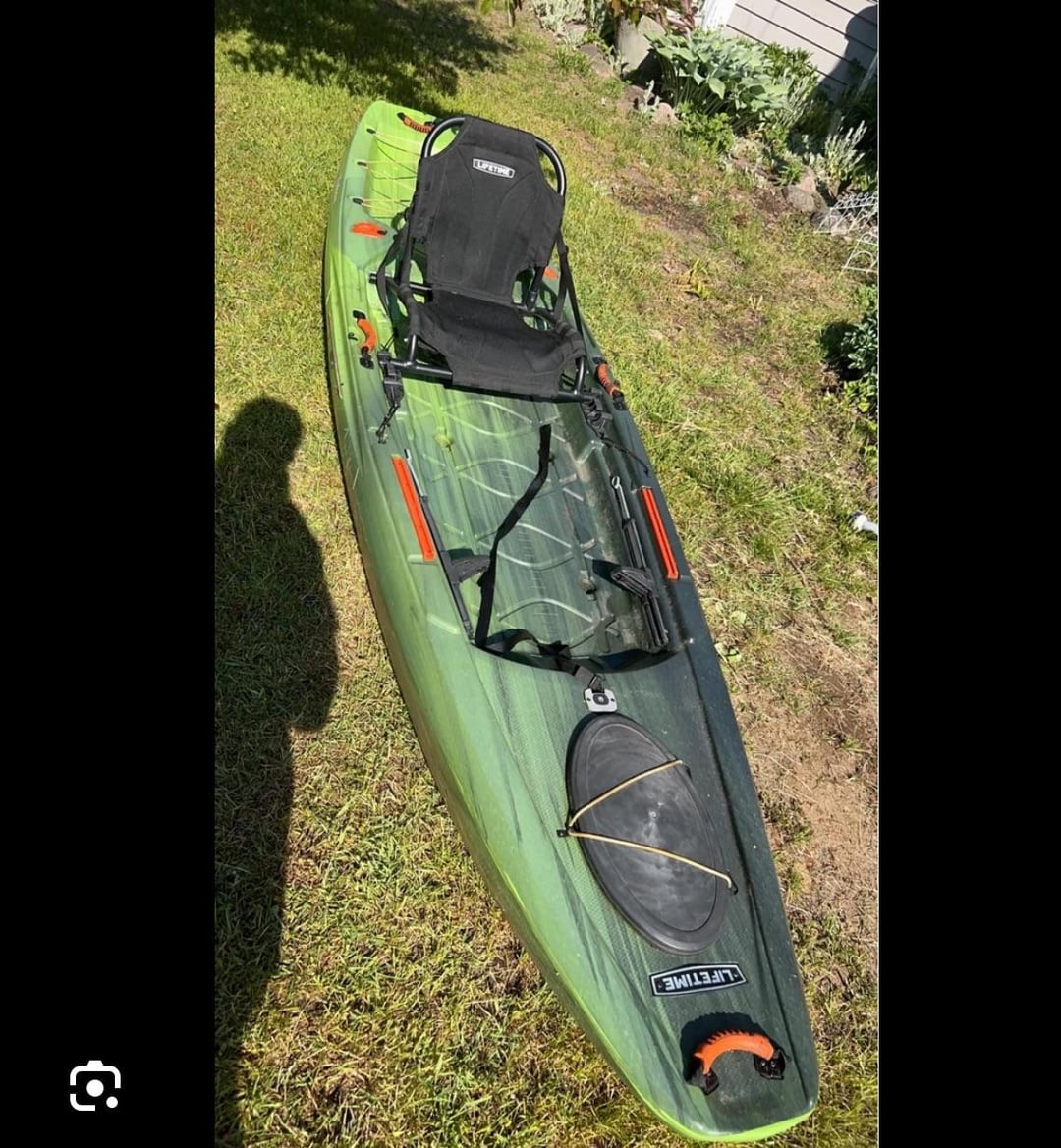Search this image with Google Lens
This screenshot has width=1061, height=1148.
coord(95,1085)
